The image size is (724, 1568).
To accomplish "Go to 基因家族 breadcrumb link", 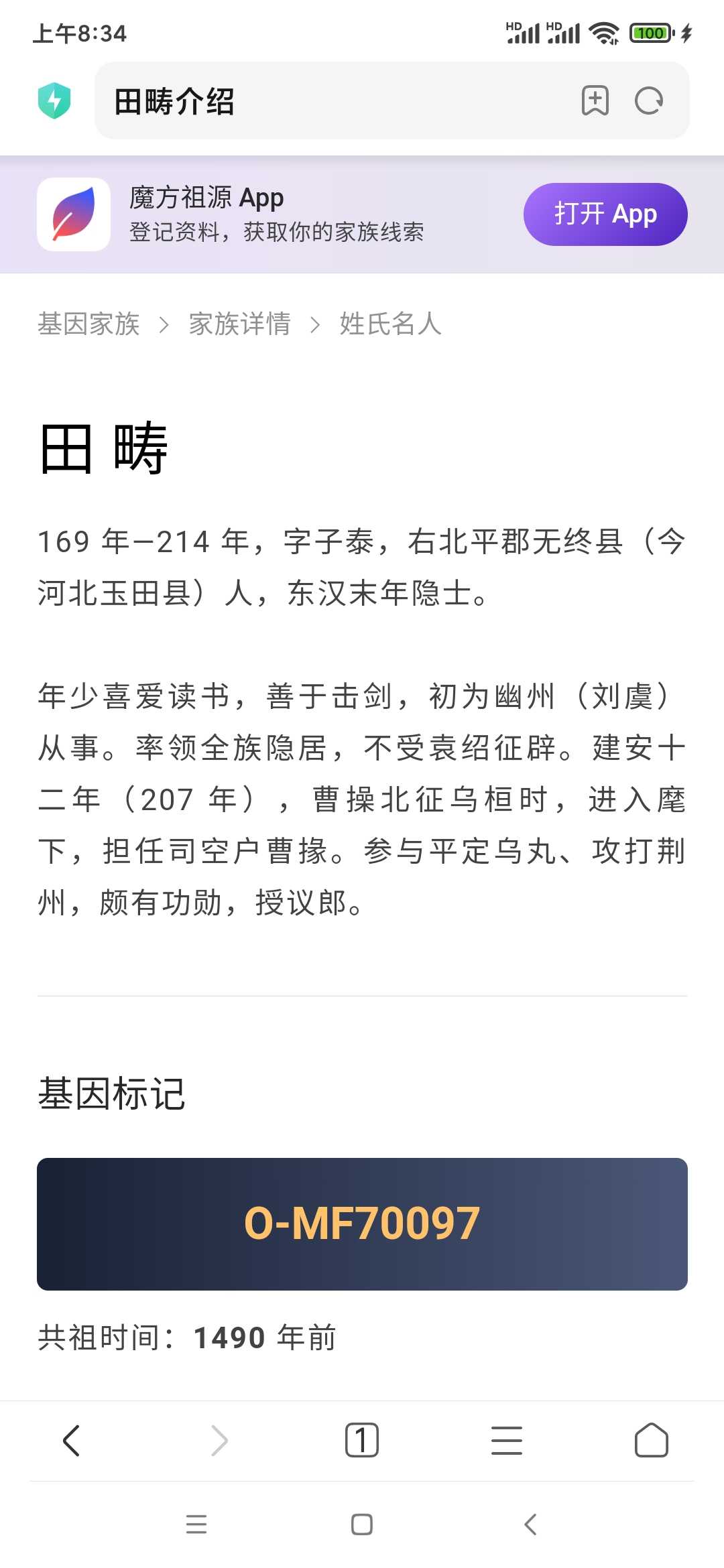I will click(88, 324).
